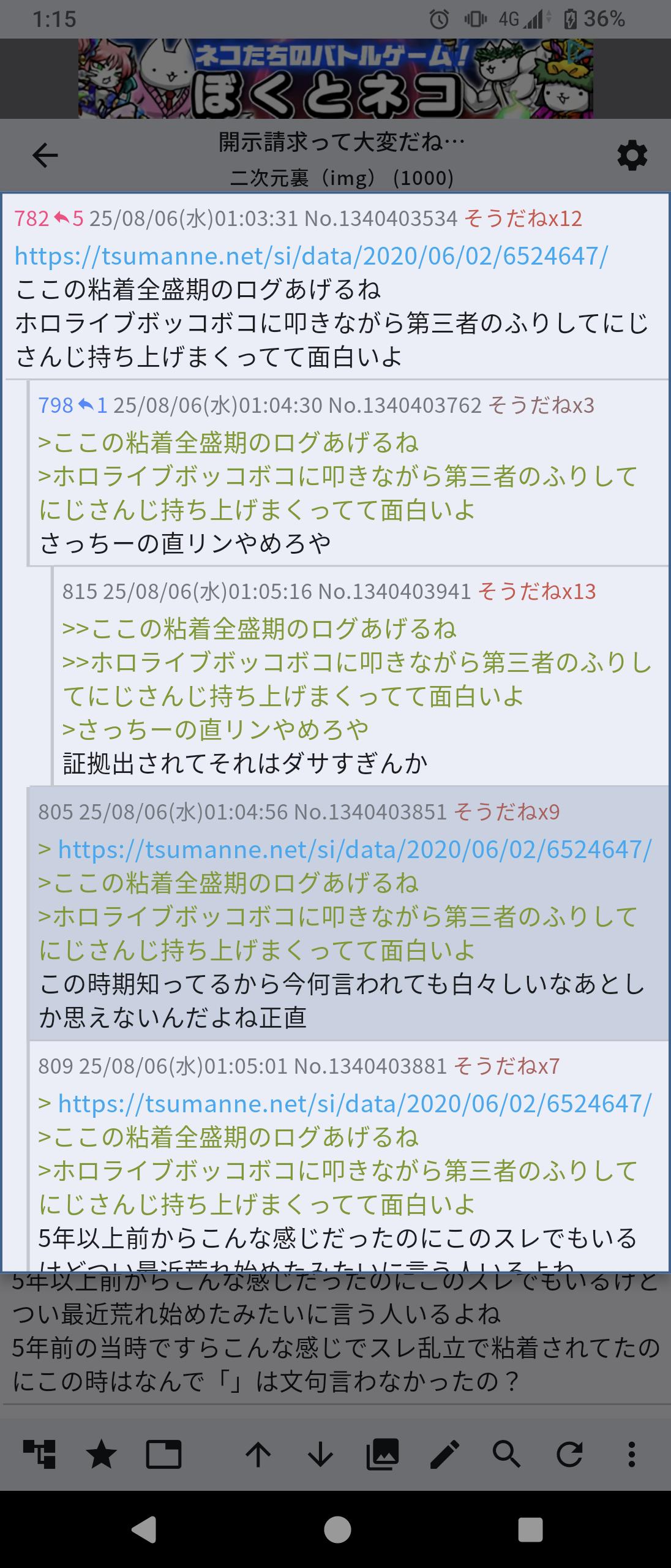
Task: Show the 1 reply to post 798
Action: (93, 405)
